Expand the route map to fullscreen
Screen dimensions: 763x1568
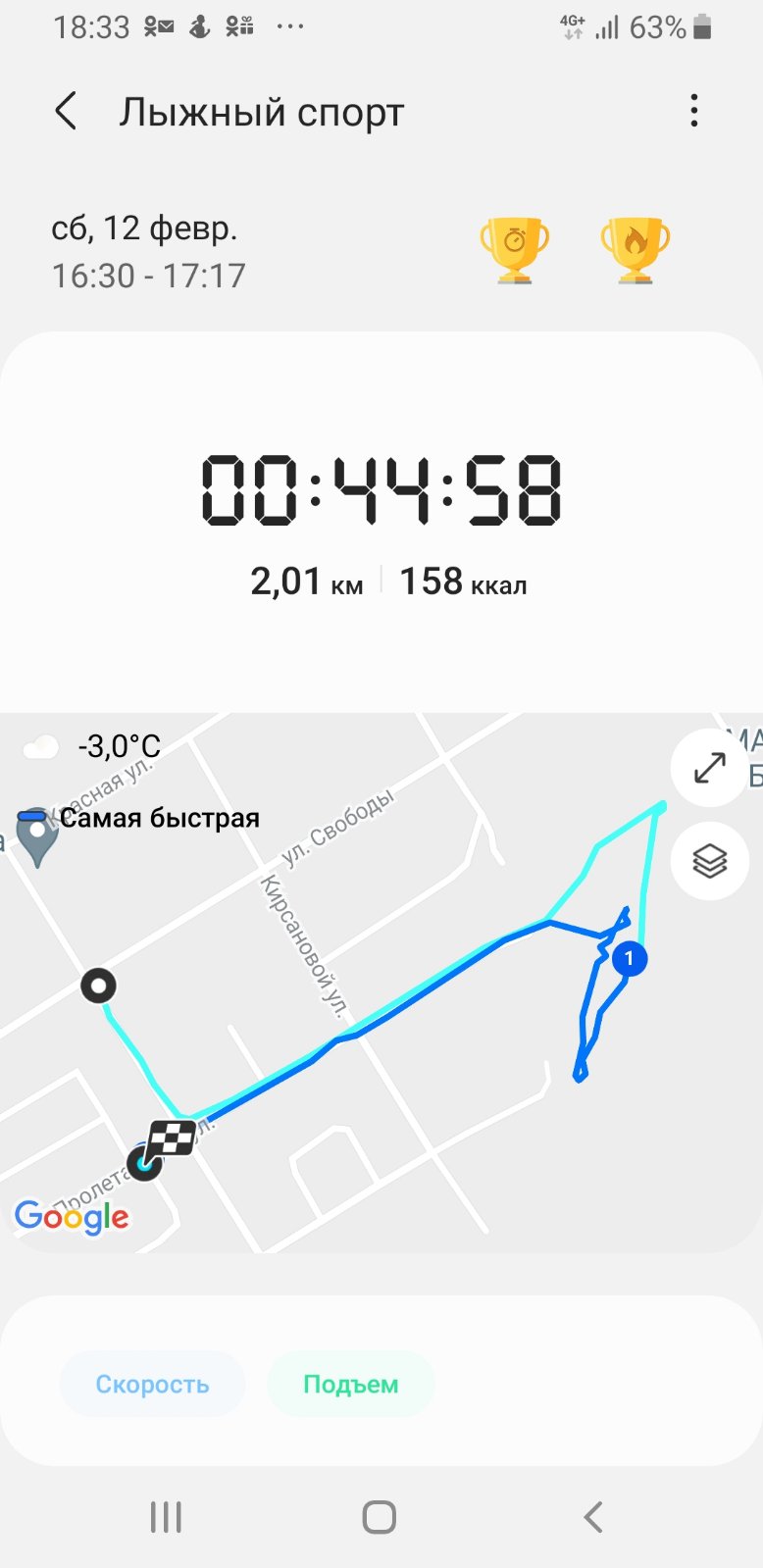point(708,768)
